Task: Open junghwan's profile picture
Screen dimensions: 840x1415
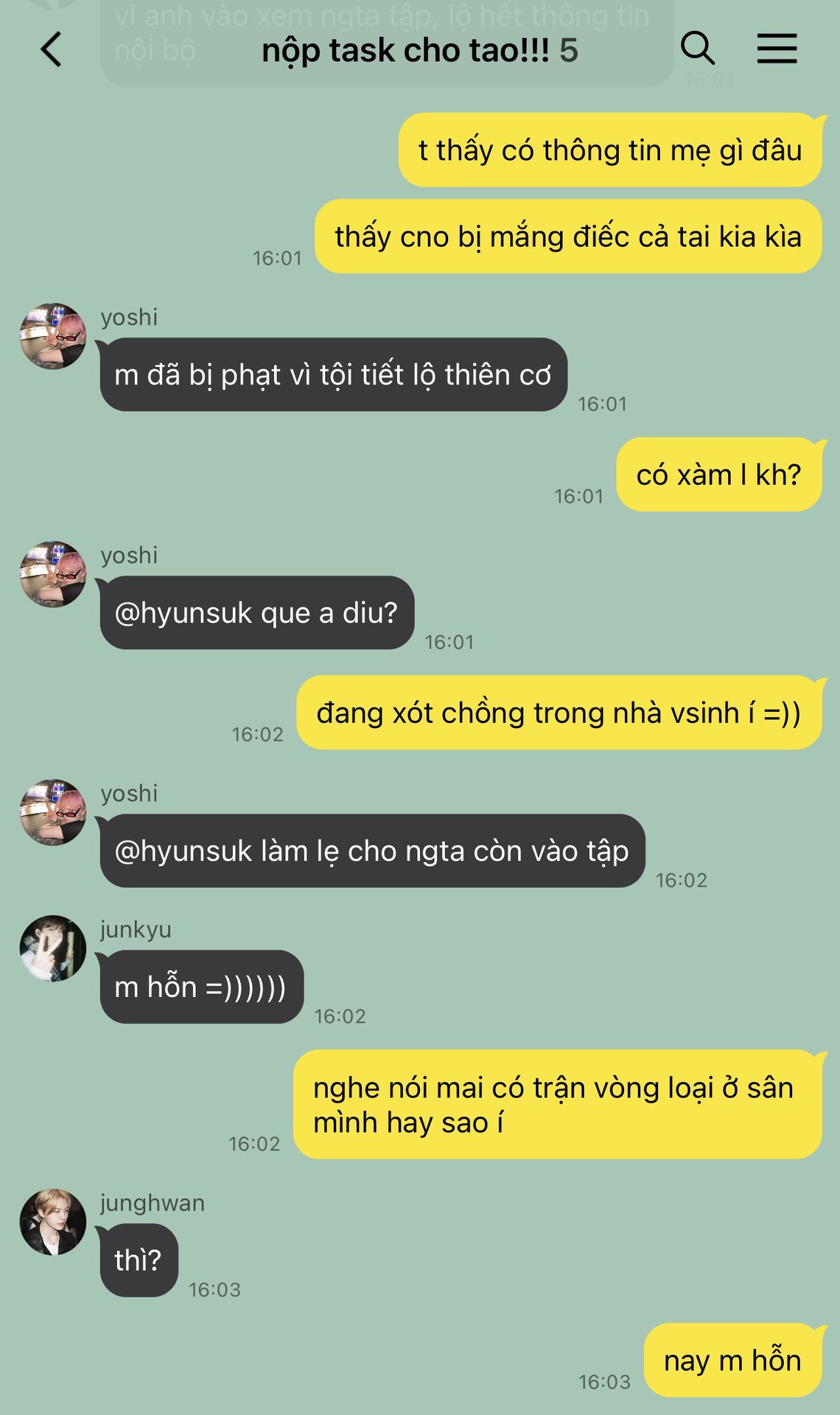Action: click(53, 1222)
